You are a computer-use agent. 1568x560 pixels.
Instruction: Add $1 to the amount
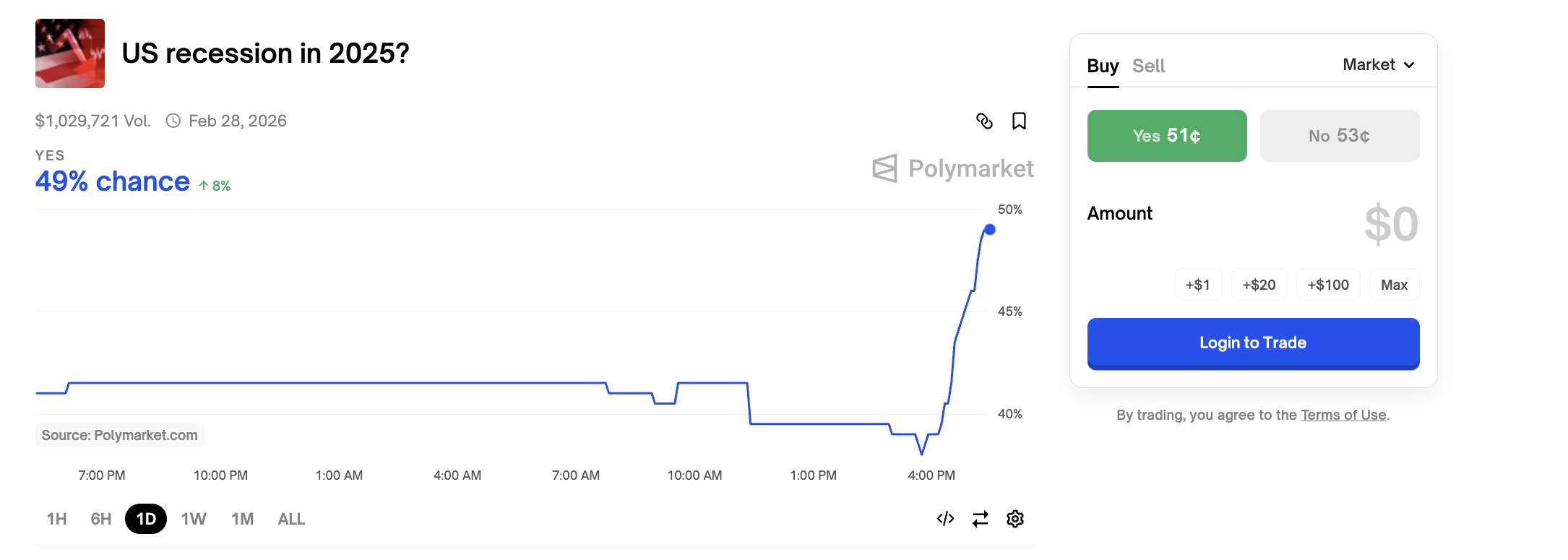pos(1197,285)
